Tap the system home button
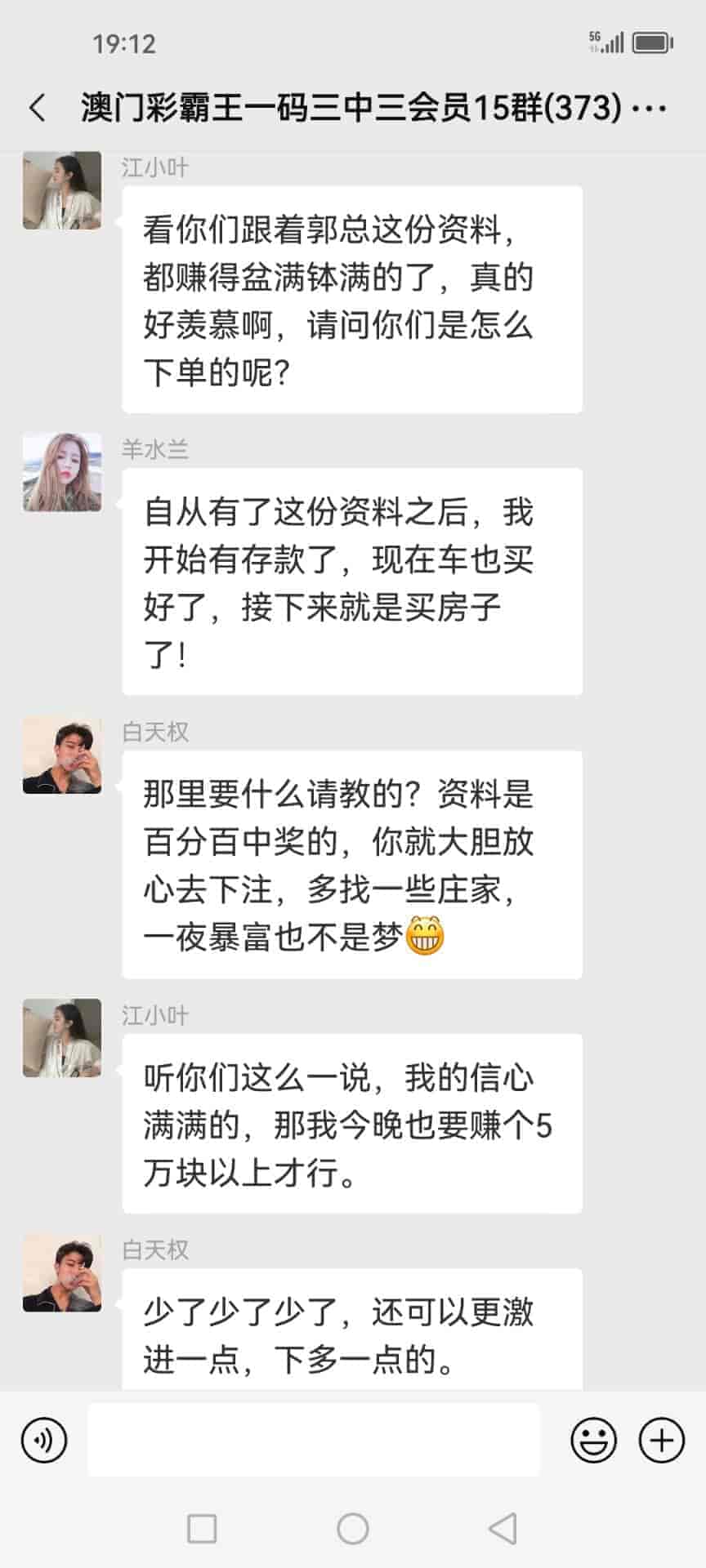 coord(353,1528)
